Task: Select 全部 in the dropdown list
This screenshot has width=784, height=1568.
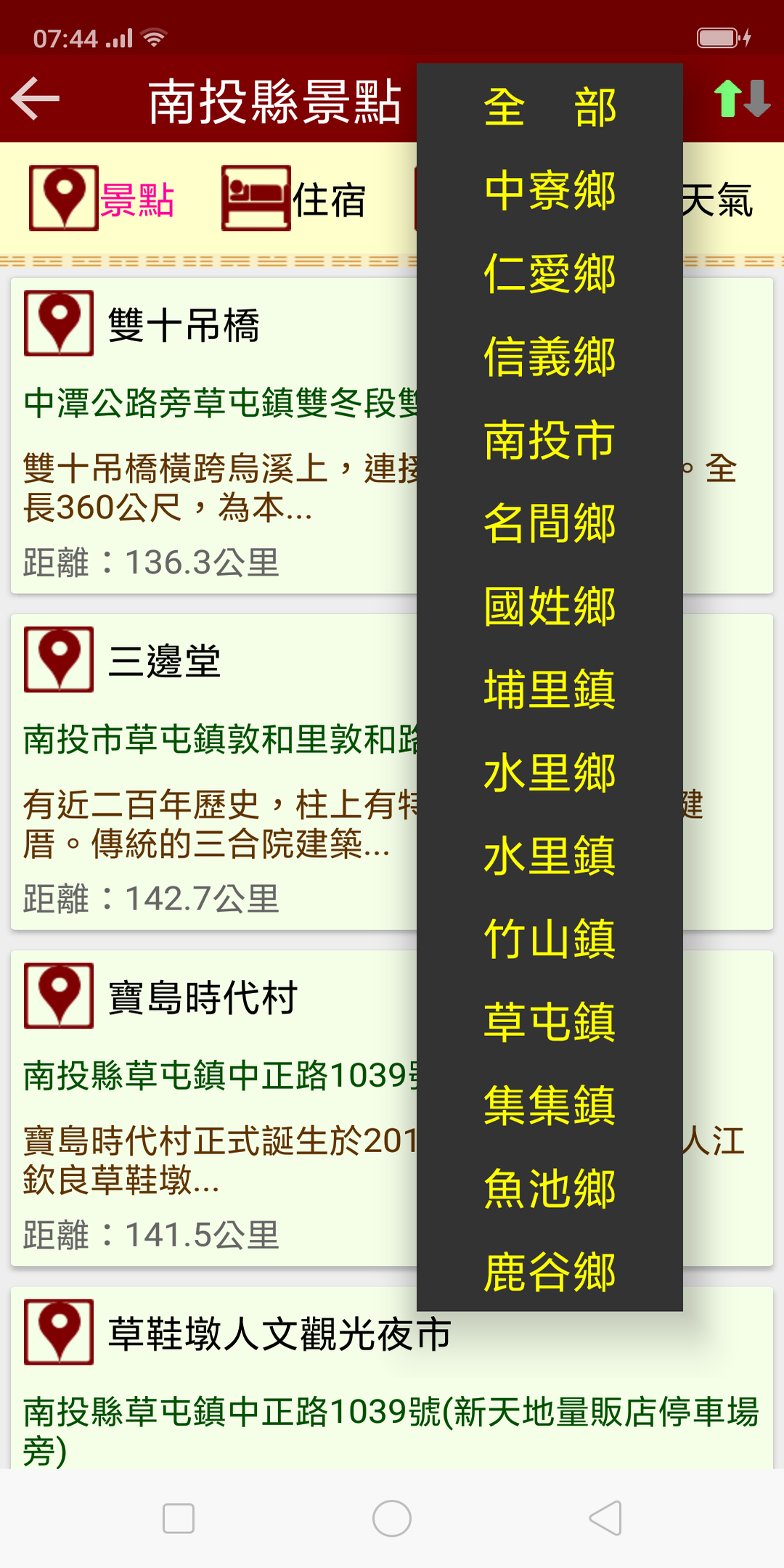Action: point(550,106)
